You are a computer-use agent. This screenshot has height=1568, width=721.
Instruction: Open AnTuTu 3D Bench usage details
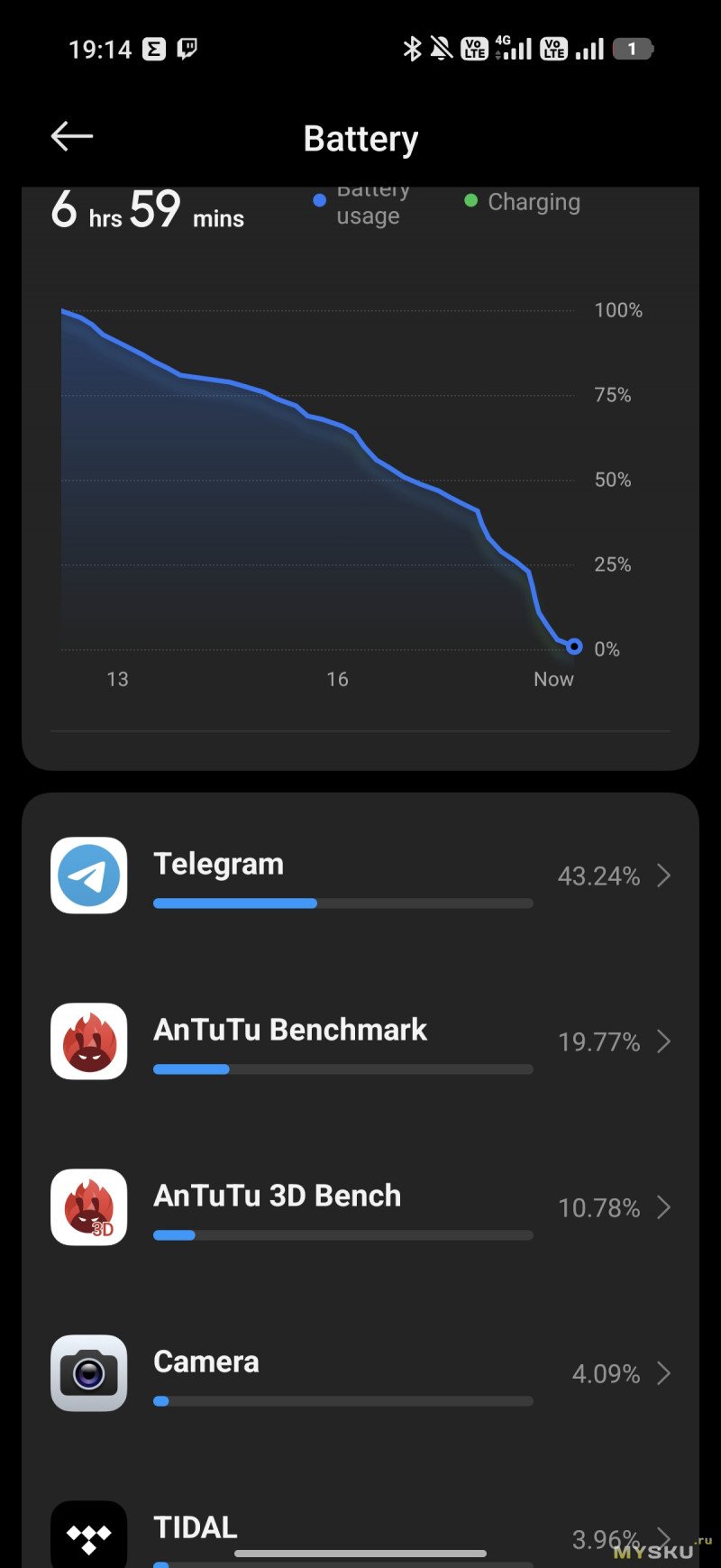[x=360, y=1207]
